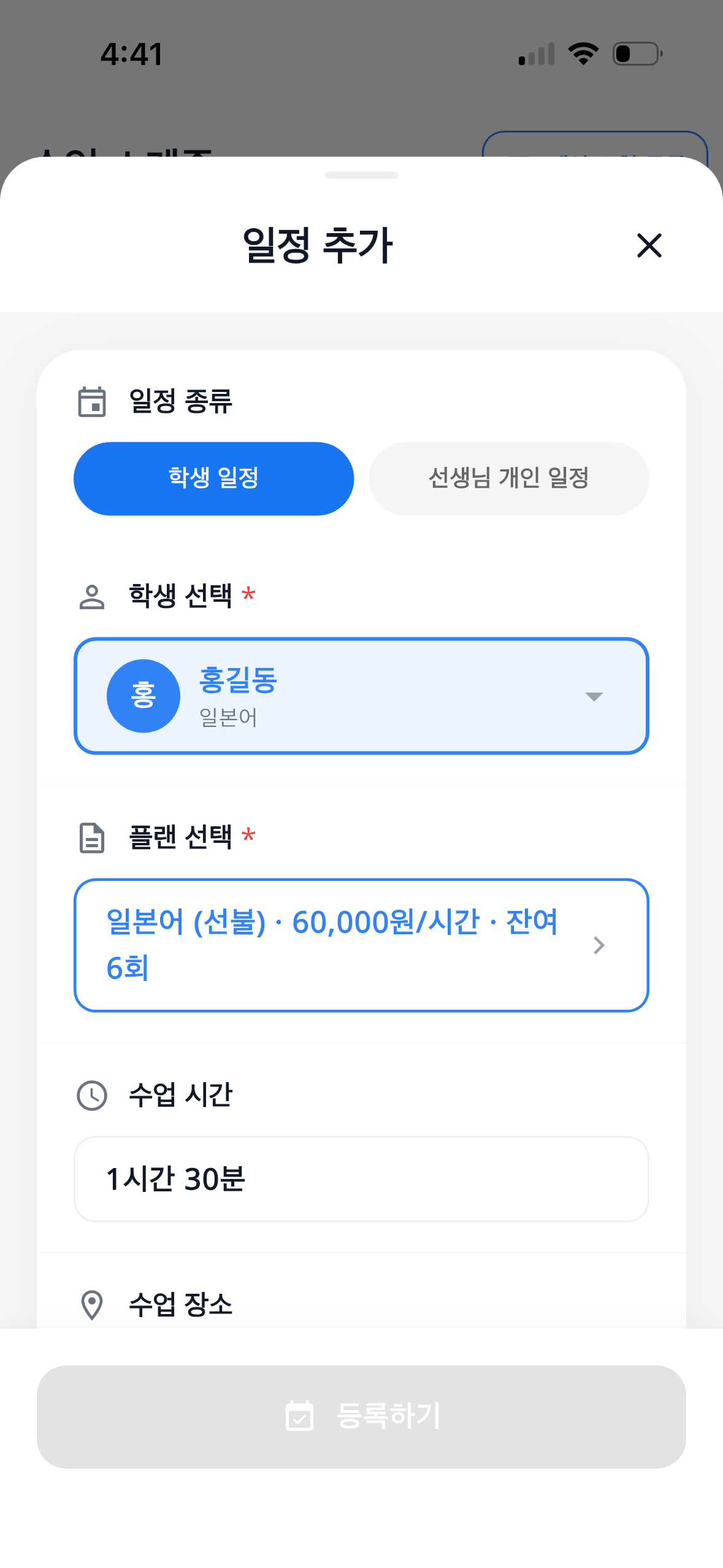The width and height of the screenshot is (723, 1568).
Task: Click the 홍 avatar circle in student card
Action: [x=143, y=696]
